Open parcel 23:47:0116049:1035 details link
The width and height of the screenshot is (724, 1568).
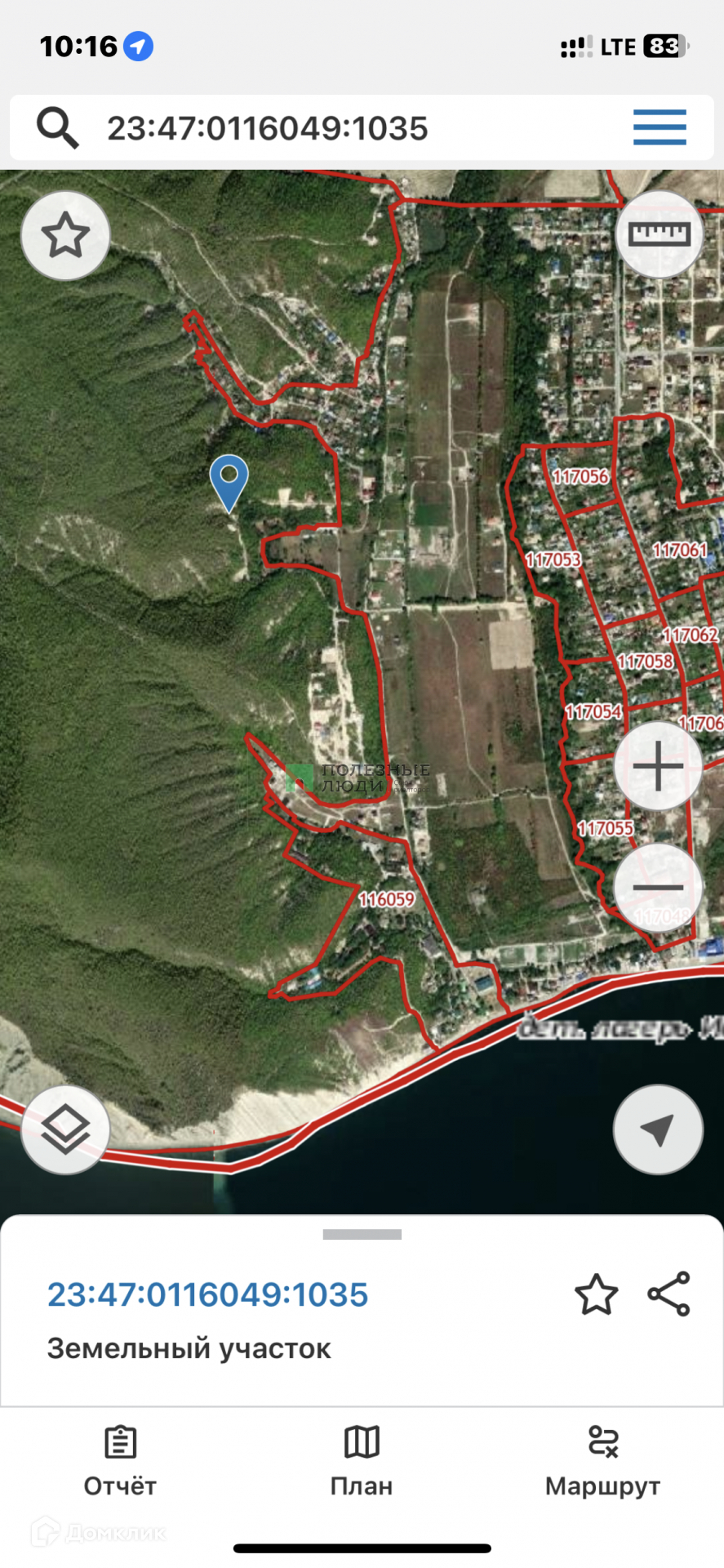tap(208, 1295)
